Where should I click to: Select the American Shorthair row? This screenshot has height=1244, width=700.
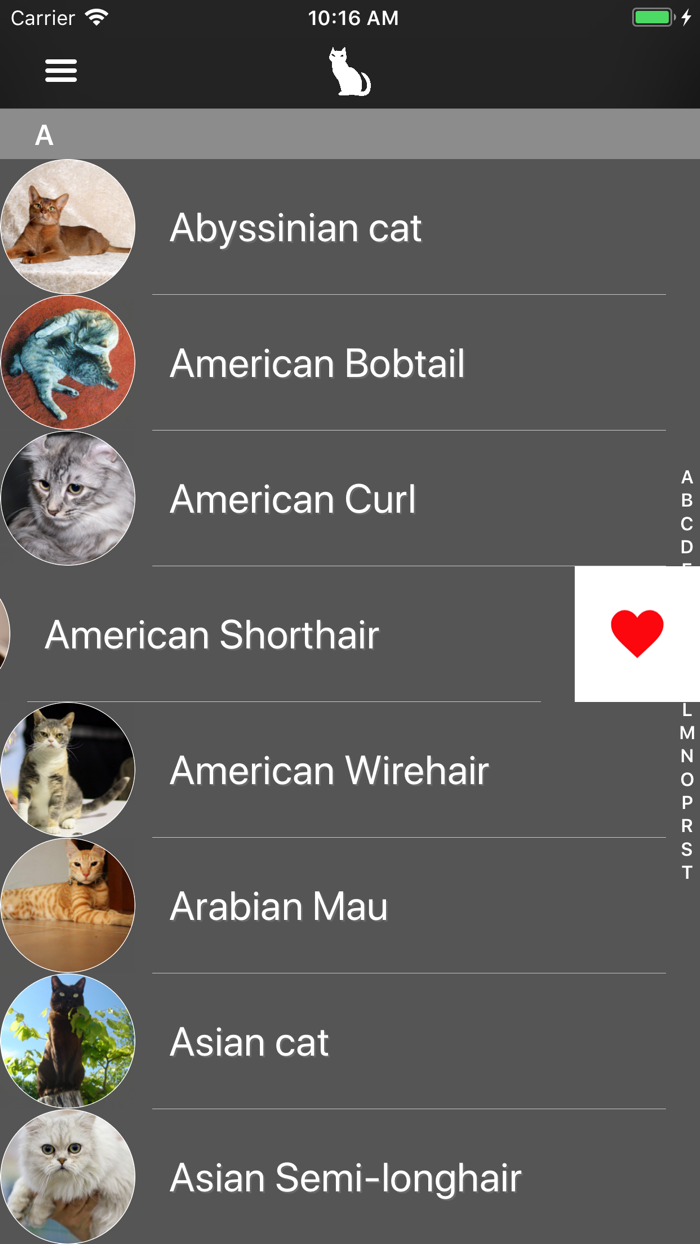point(212,635)
